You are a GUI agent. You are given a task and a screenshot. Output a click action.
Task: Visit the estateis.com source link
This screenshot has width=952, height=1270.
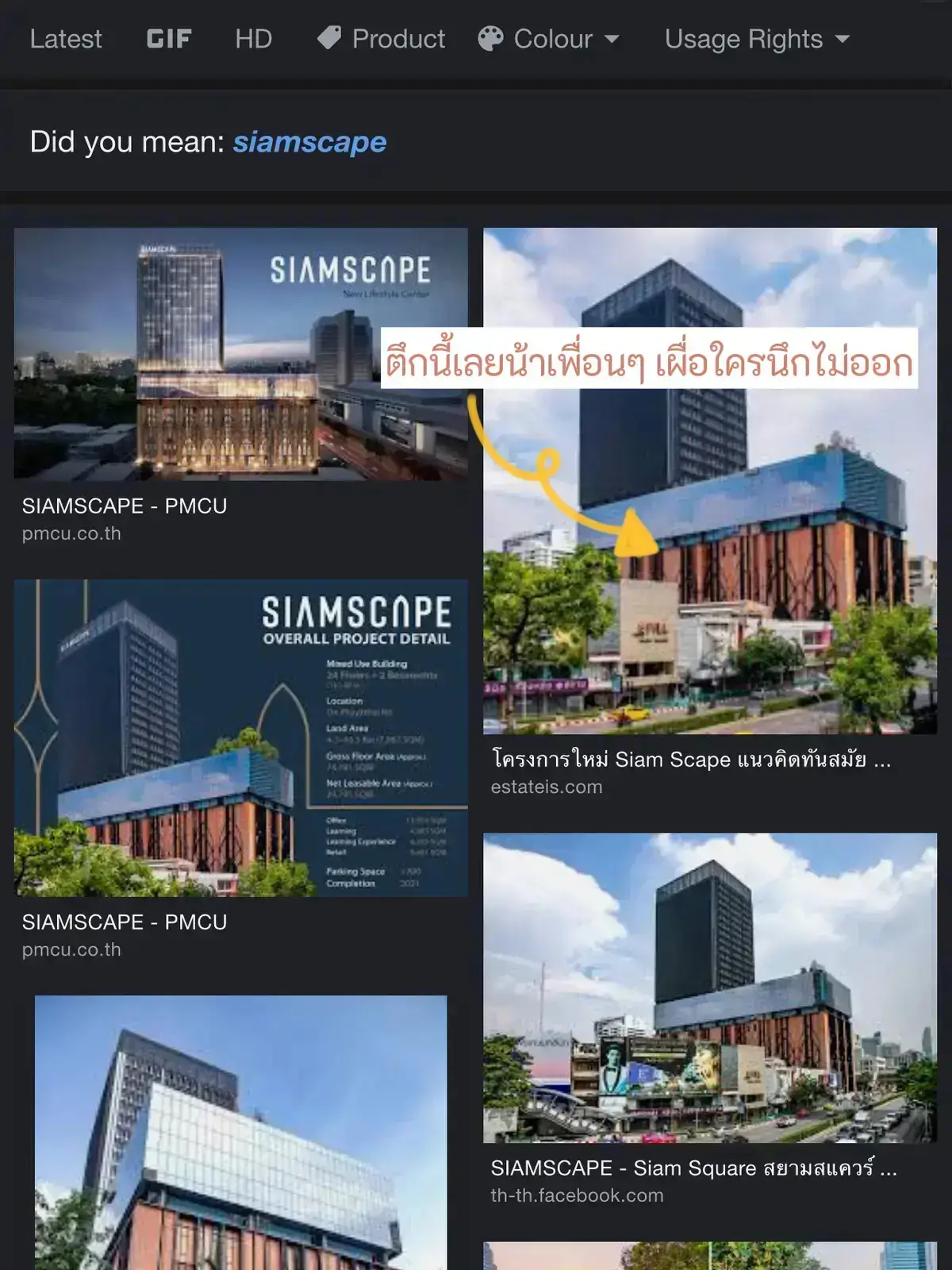(x=547, y=787)
